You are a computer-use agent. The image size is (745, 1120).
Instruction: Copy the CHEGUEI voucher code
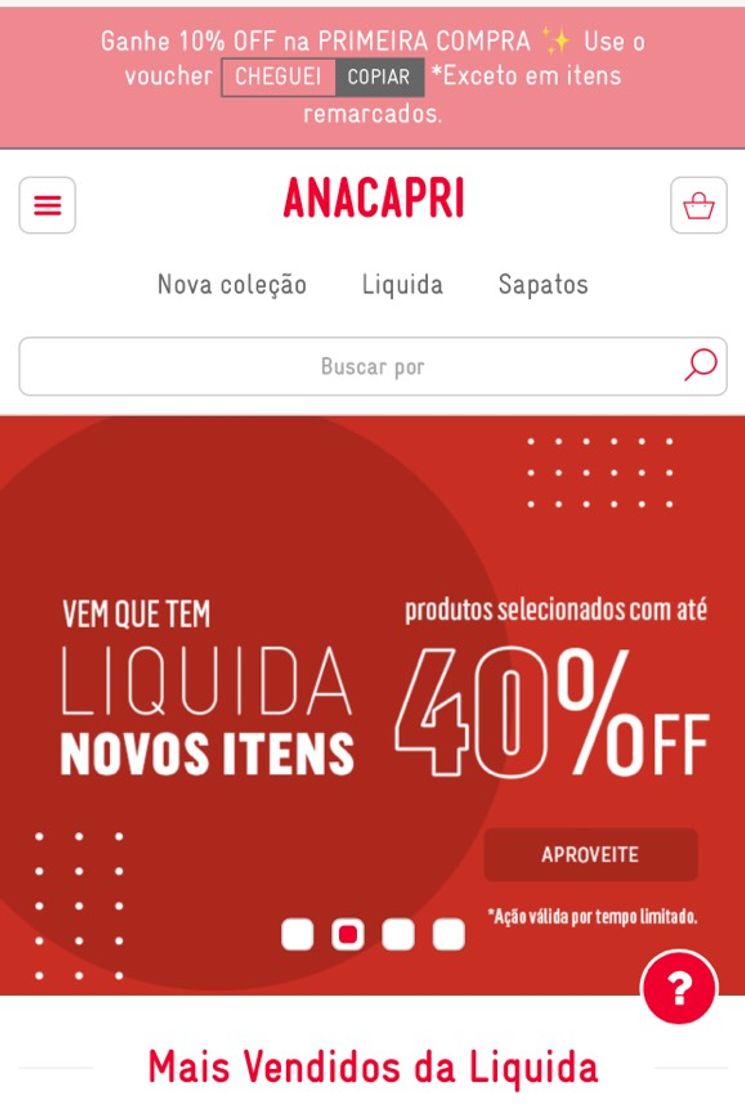click(x=379, y=77)
